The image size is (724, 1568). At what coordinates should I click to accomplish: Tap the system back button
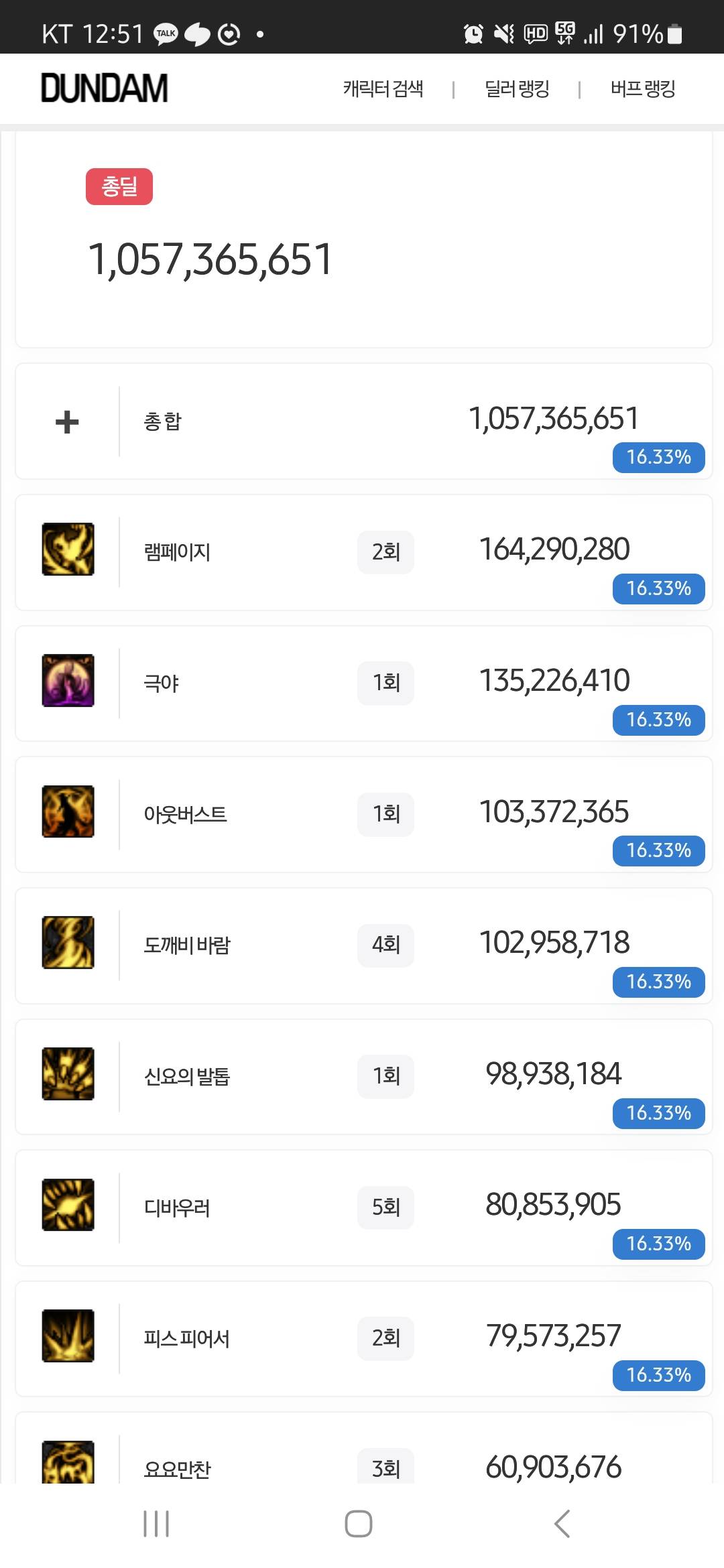pyautogui.click(x=562, y=1523)
